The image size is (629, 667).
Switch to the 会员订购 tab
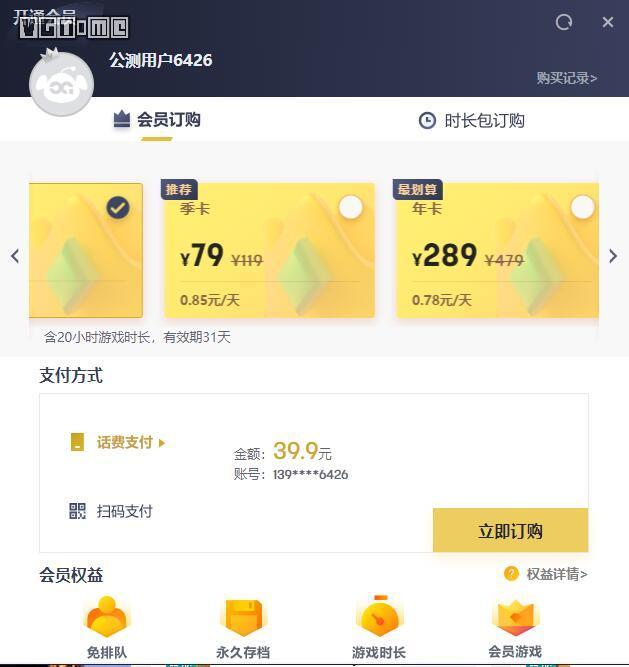click(x=157, y=120)
